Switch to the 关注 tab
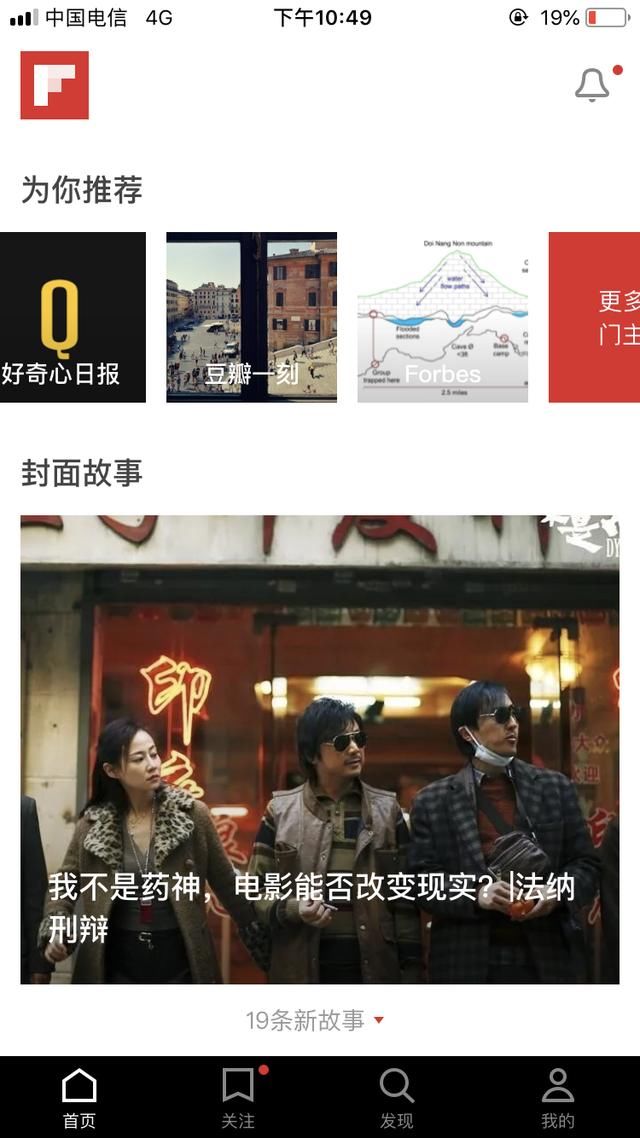Screen dimensions: 640x1138 [238, 1097]
